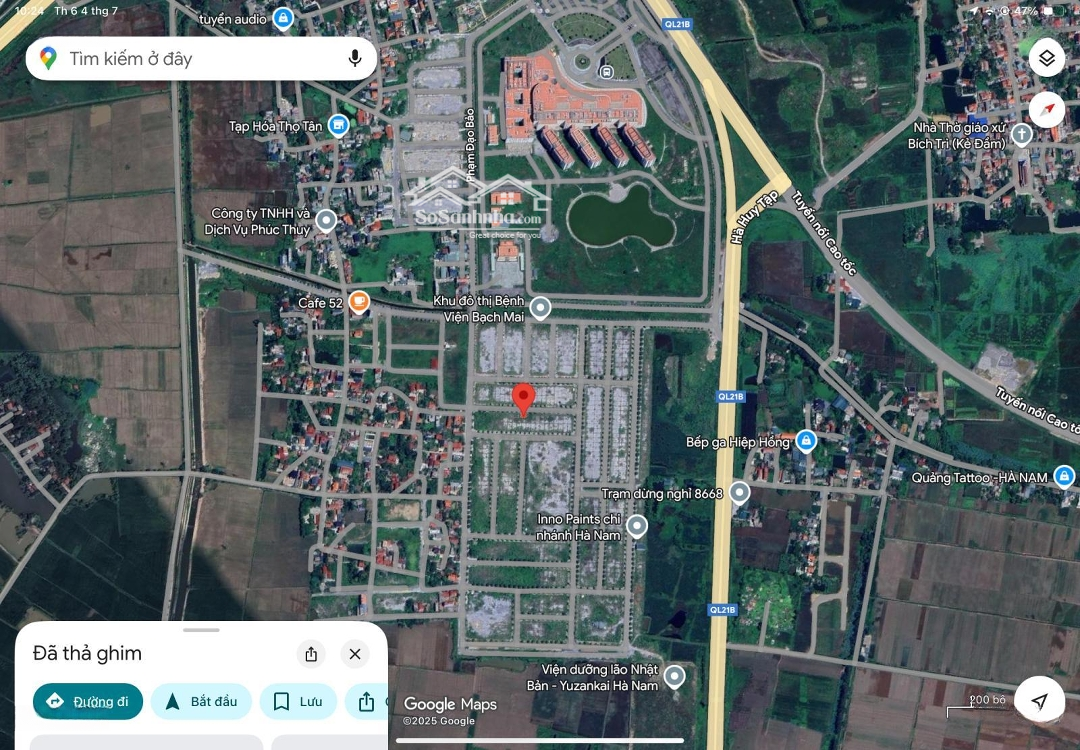View Bếp ga Hiệp Hồng place
Screen dimensions: 1080x750
point(806,441)
